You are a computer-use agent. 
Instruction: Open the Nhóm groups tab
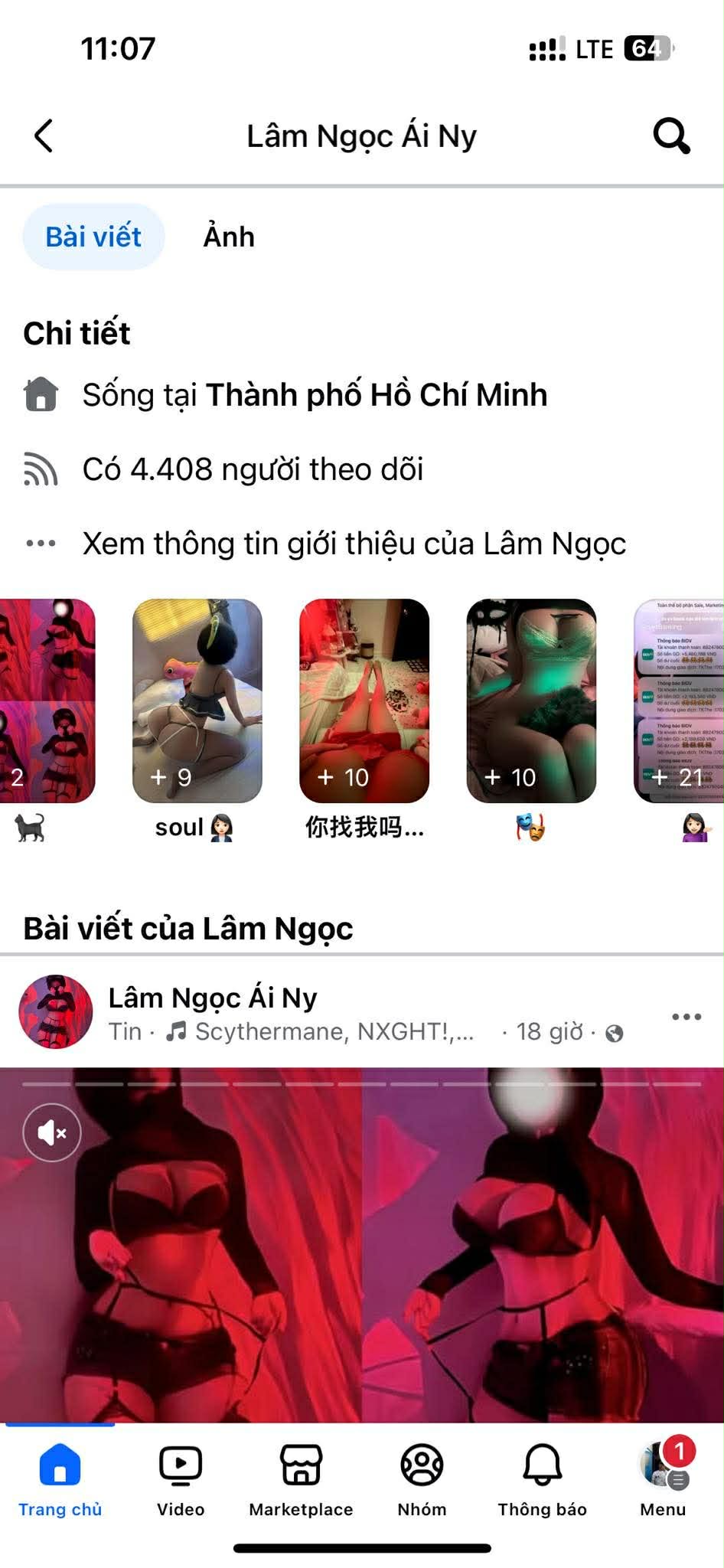tap(422, 1478)
